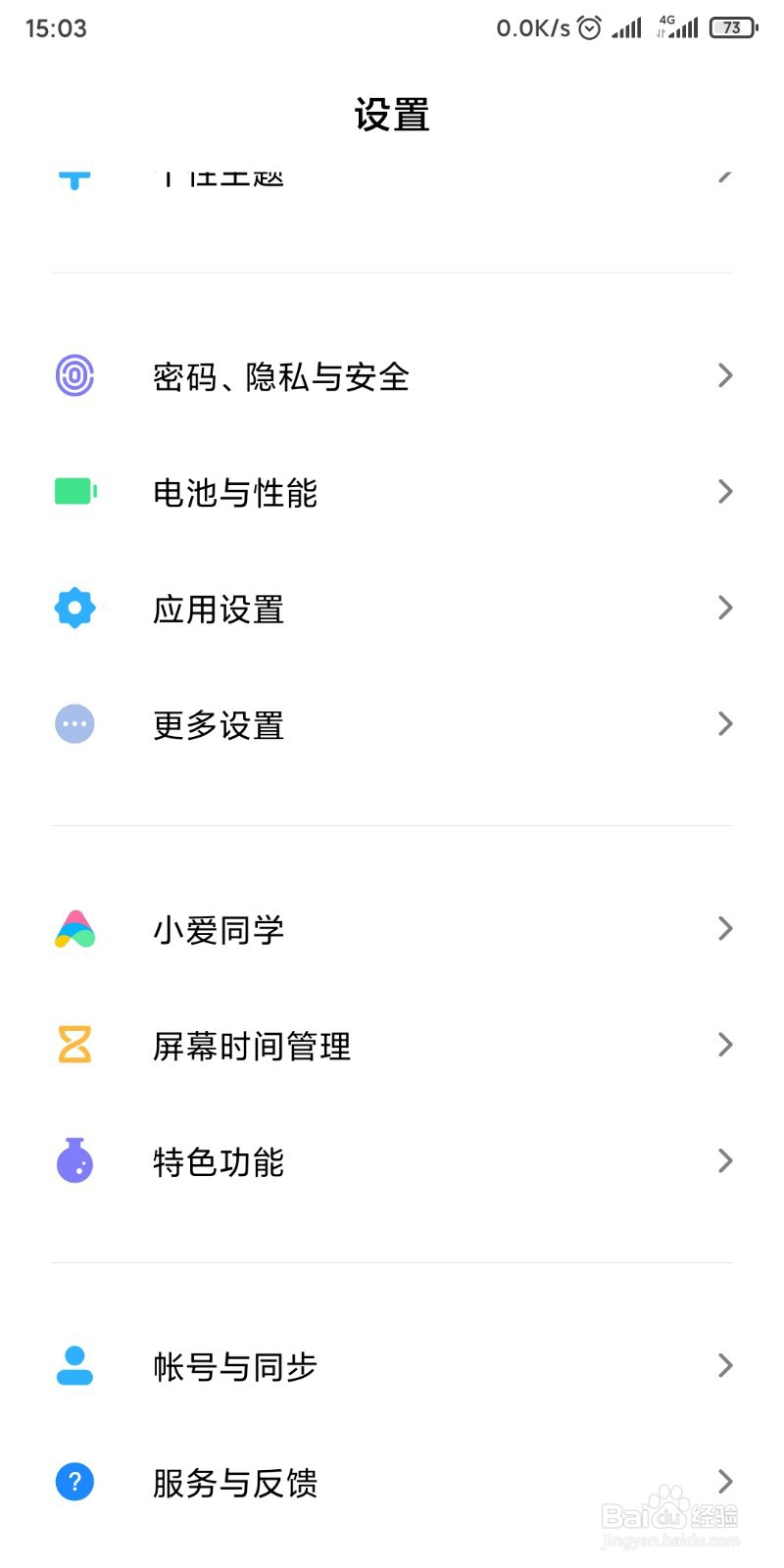Expand 更多设置 with the chevron arrow
784x1568 pixels.
[x=724, y=723]
